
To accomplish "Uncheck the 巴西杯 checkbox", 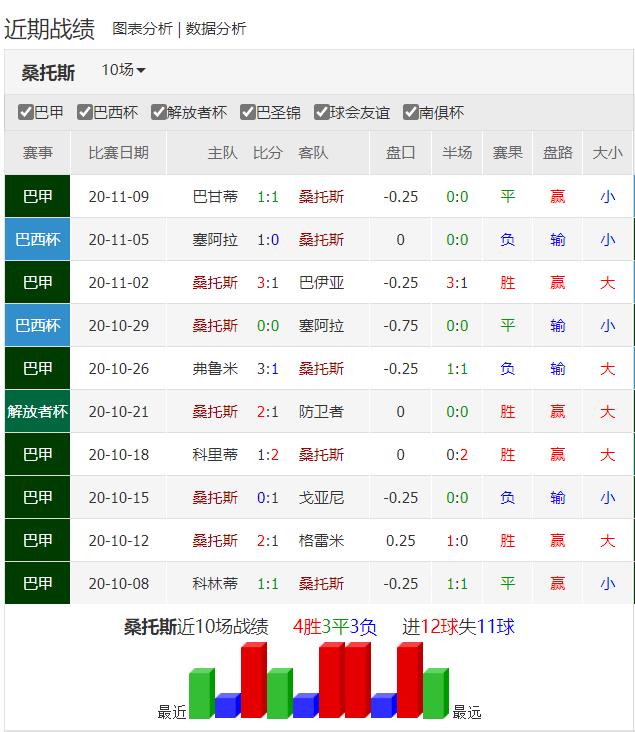I will pos(85,112).
